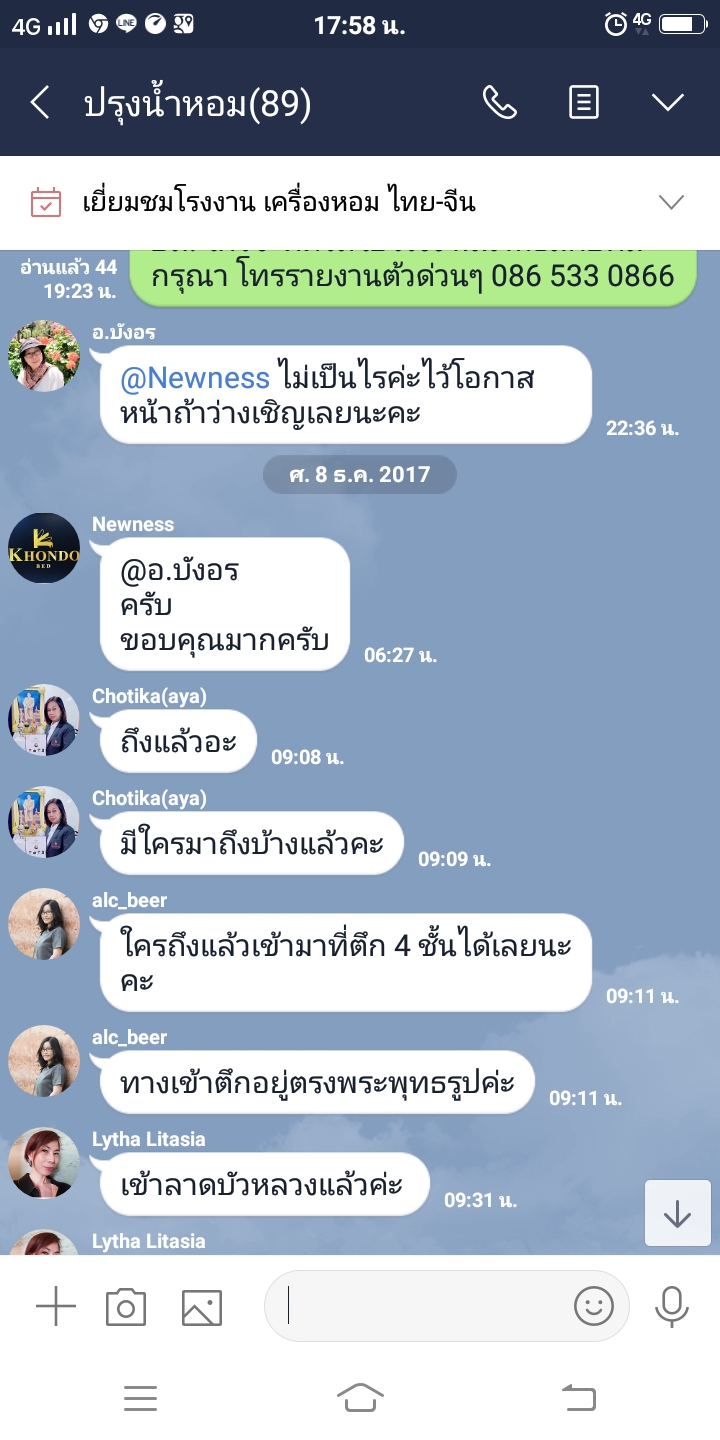Tap the @Newness mention link

pyautogui.click(x=195, y=378)
